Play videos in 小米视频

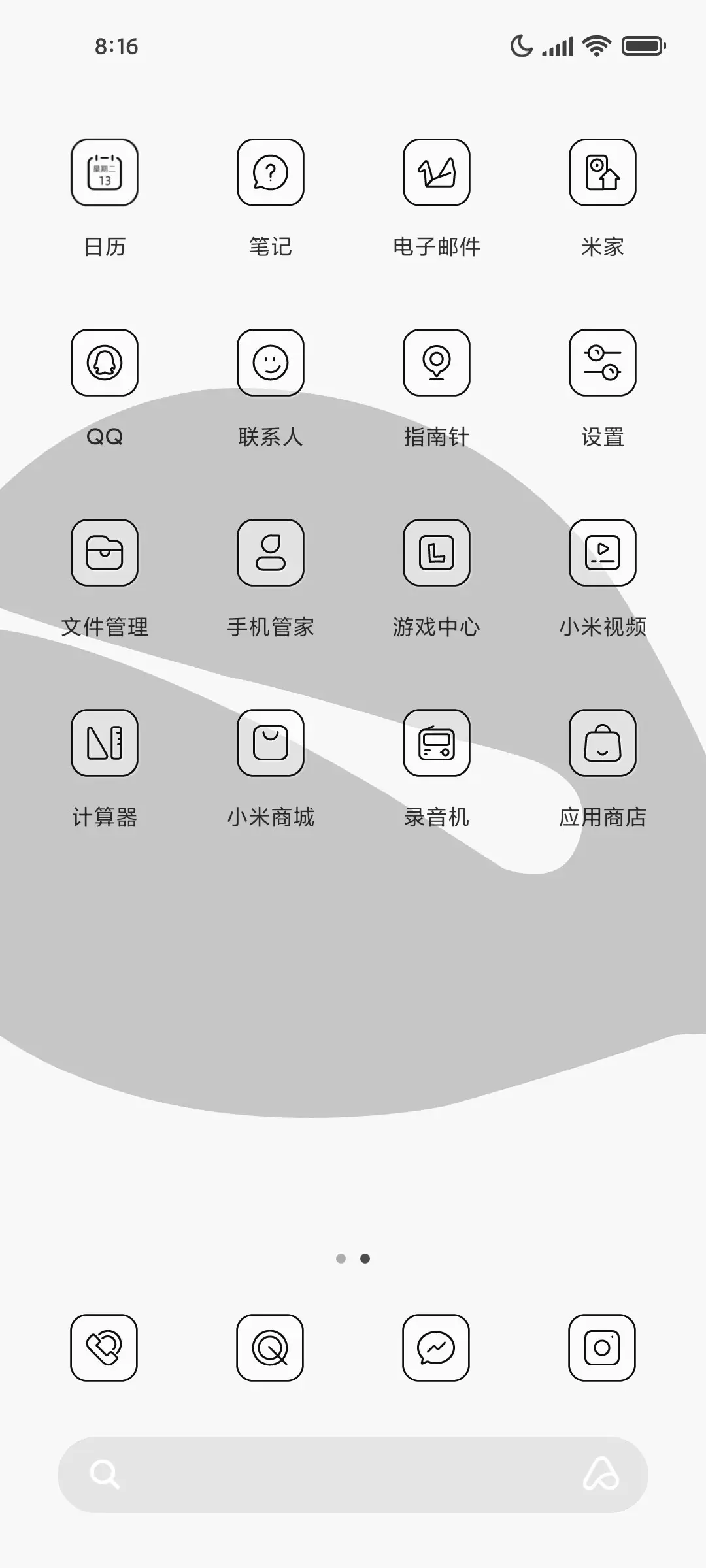(603, 552)
